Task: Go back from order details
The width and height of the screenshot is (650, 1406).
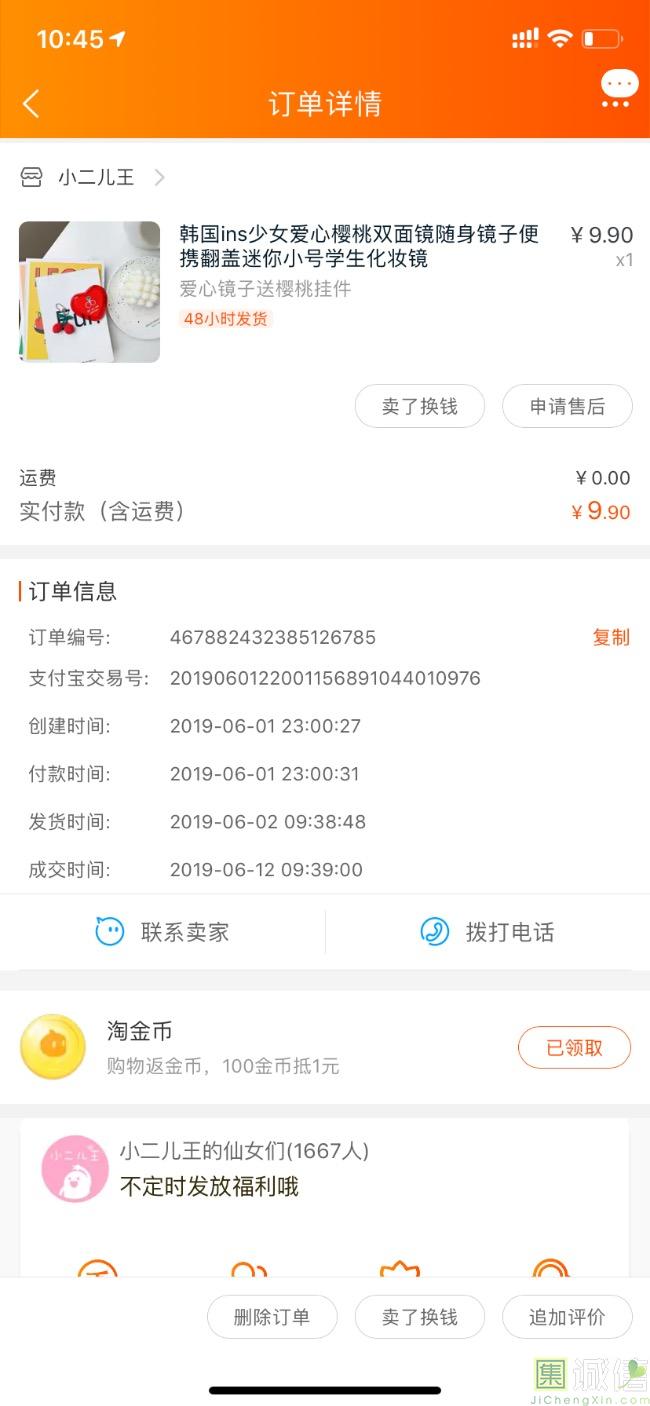Action: (31, 103)
